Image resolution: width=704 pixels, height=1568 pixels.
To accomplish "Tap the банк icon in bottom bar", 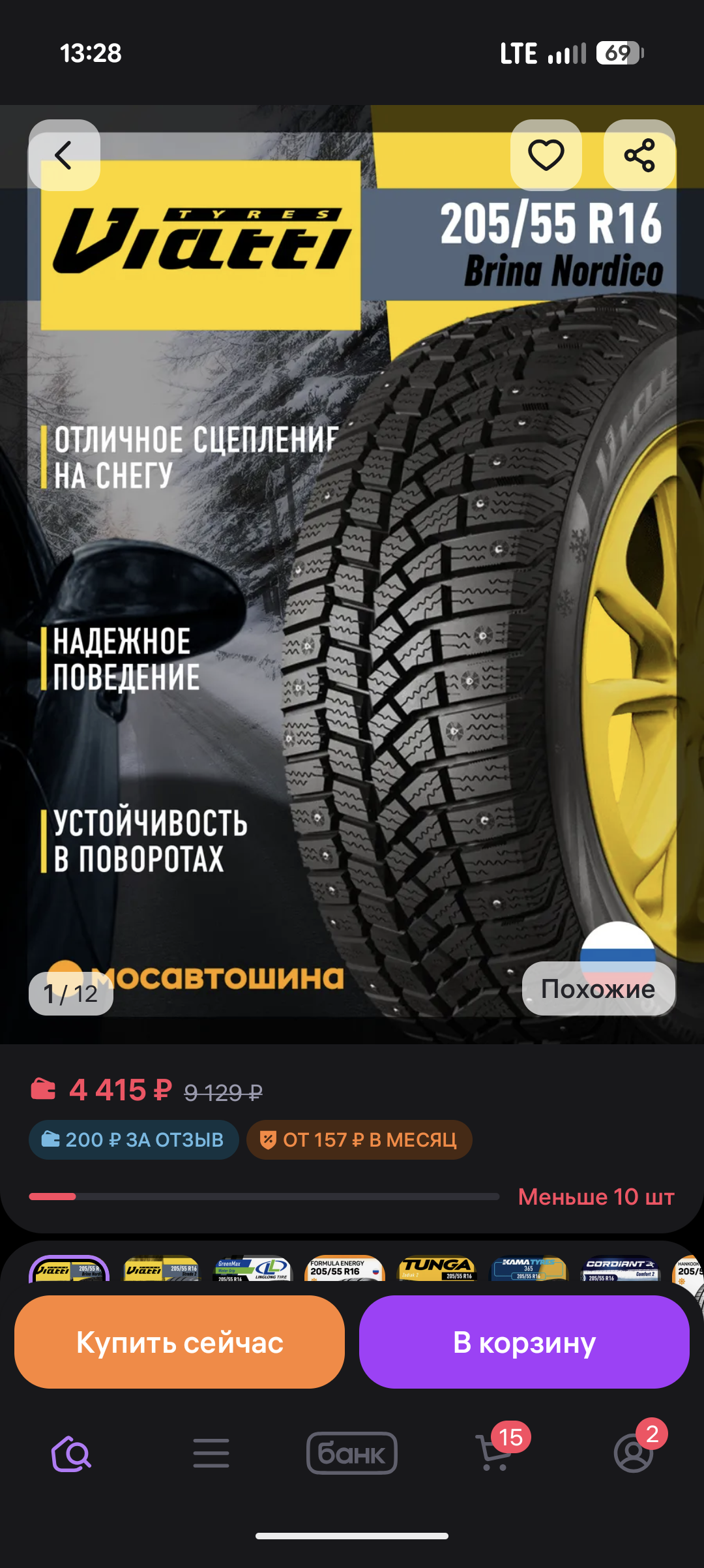I will [x=351, y=1454].
